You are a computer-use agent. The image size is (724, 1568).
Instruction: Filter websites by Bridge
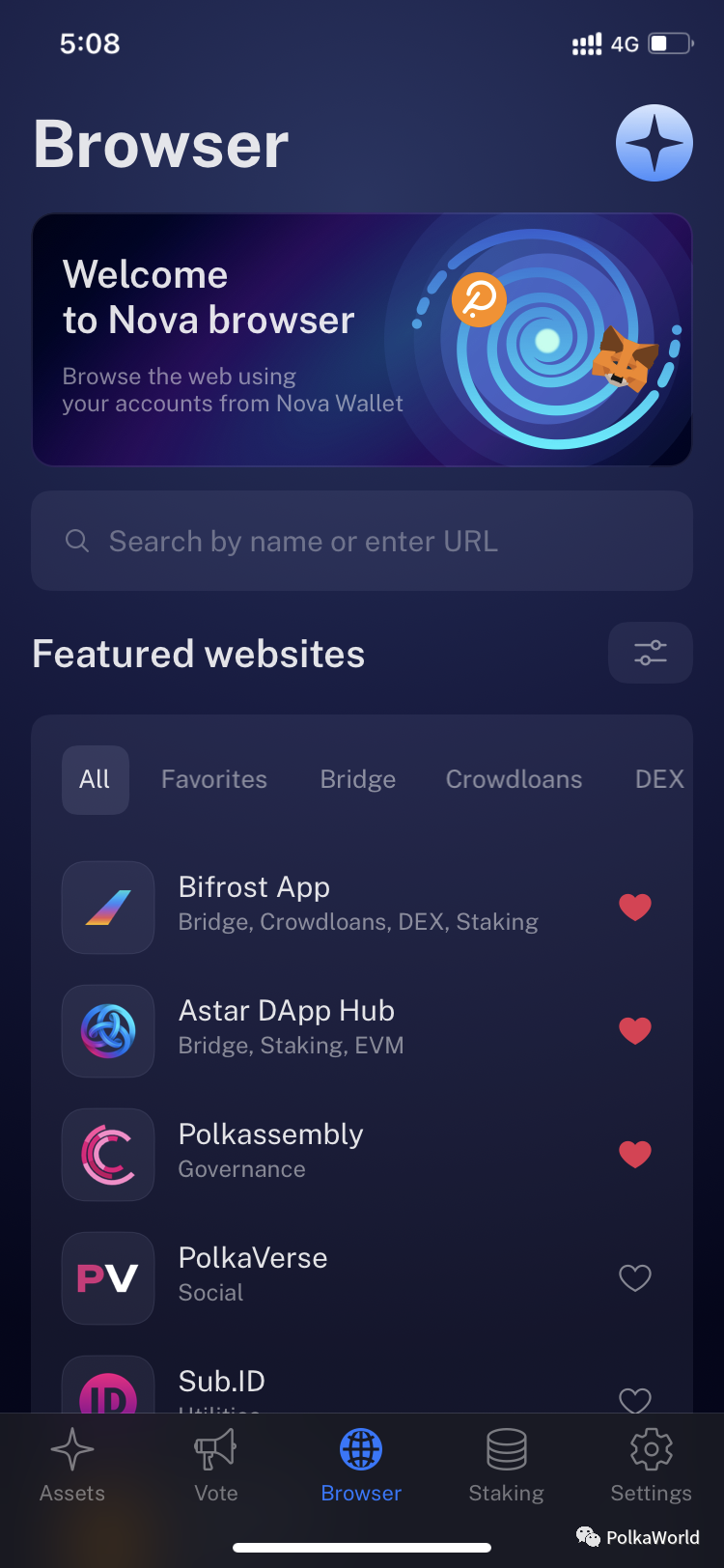[357, 779]
